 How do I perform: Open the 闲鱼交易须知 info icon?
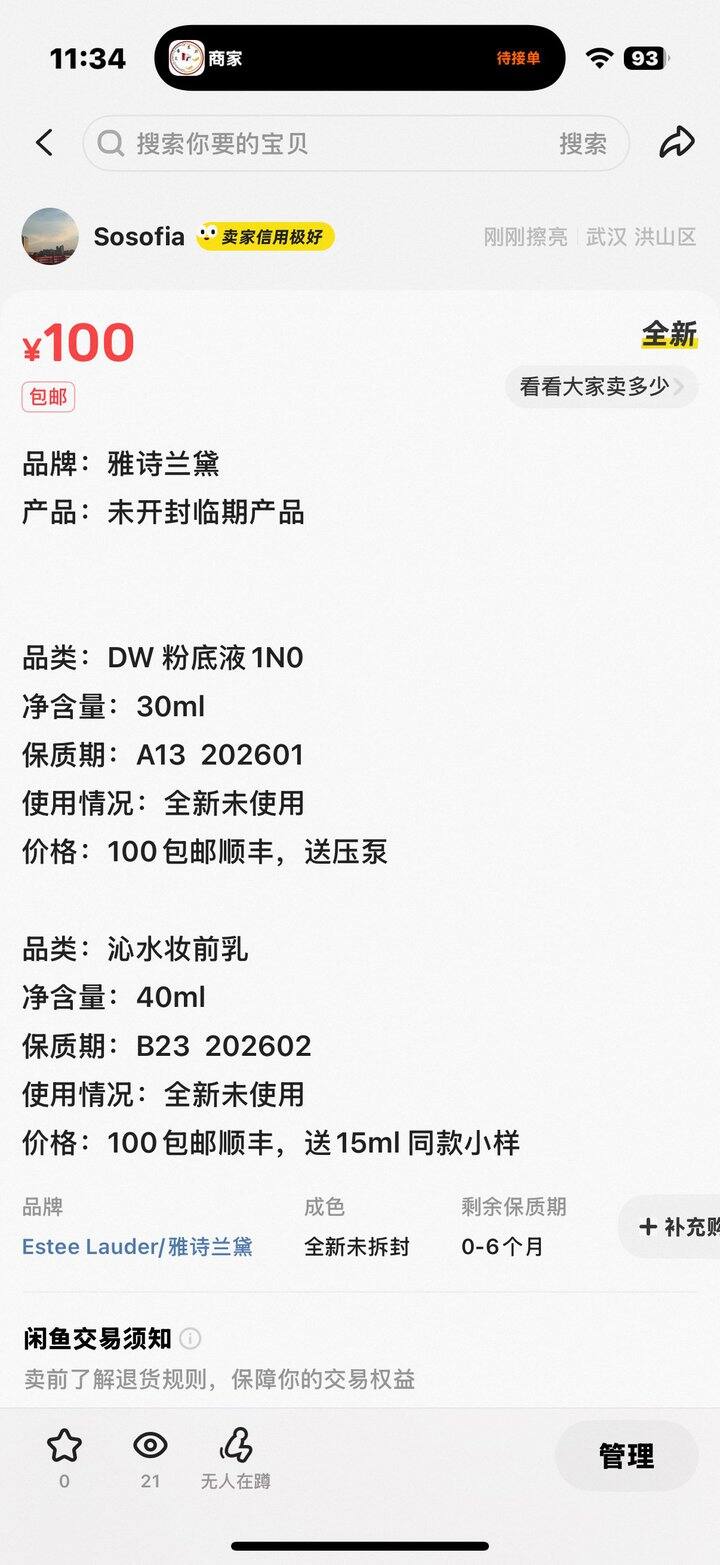tap(190, 1338)
